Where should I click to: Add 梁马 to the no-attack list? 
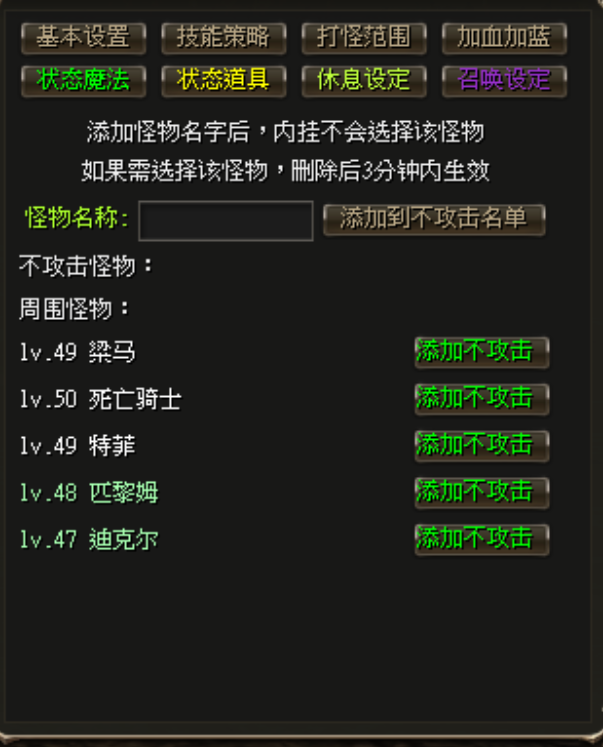(481, 352)
